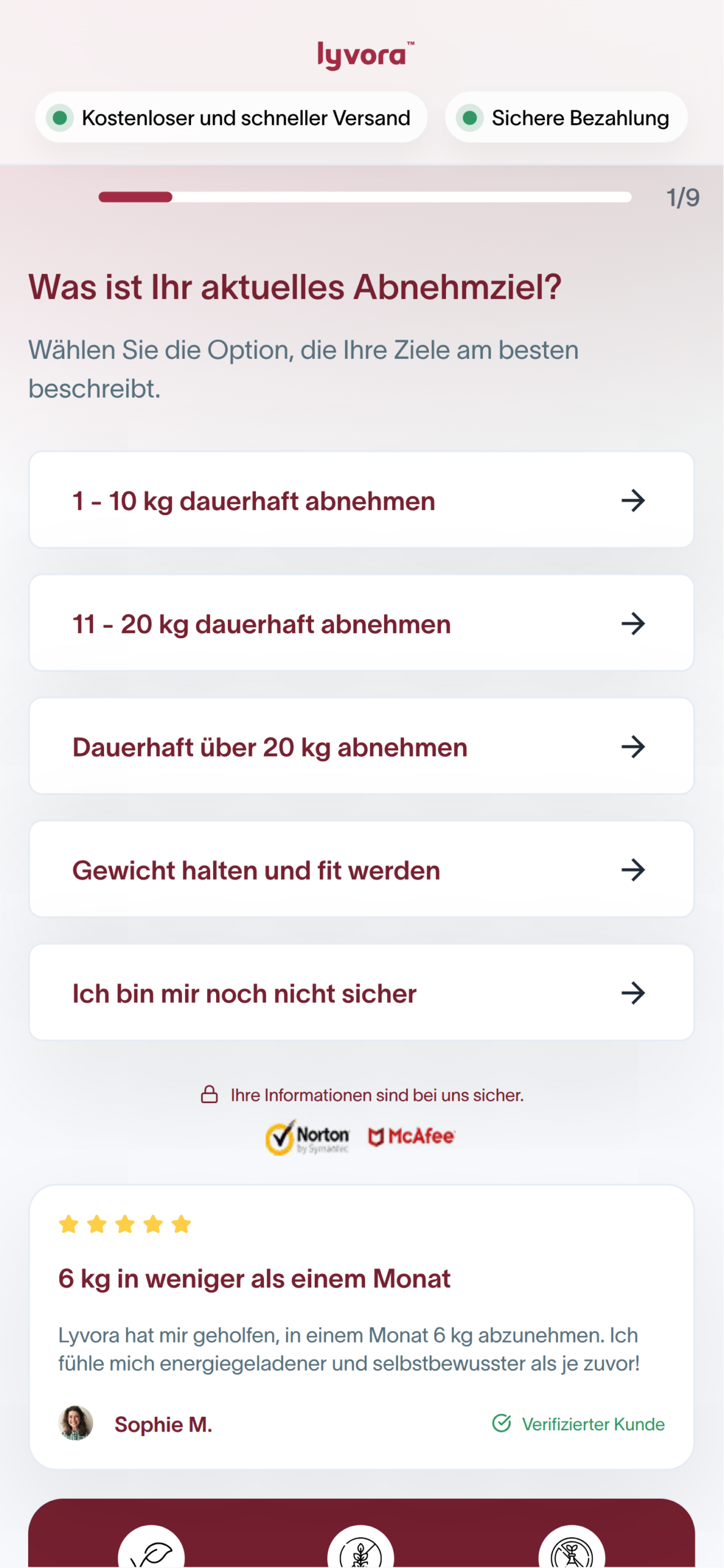The image size is (724, 1568).
Task: Choose 'Gewicht halten und fit werden'
Action: (362, 870)
